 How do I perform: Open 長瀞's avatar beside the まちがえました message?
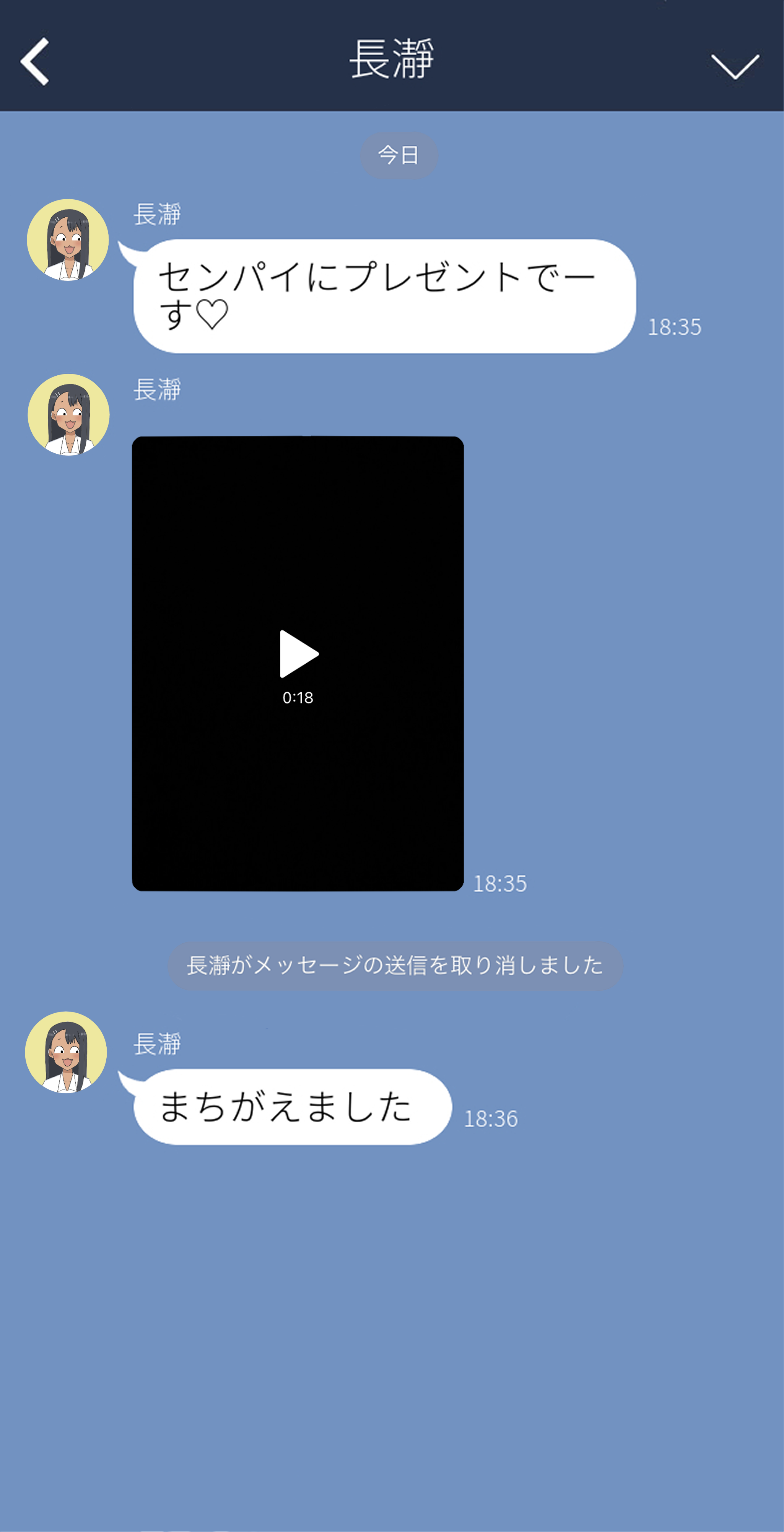pos(66,1053)
